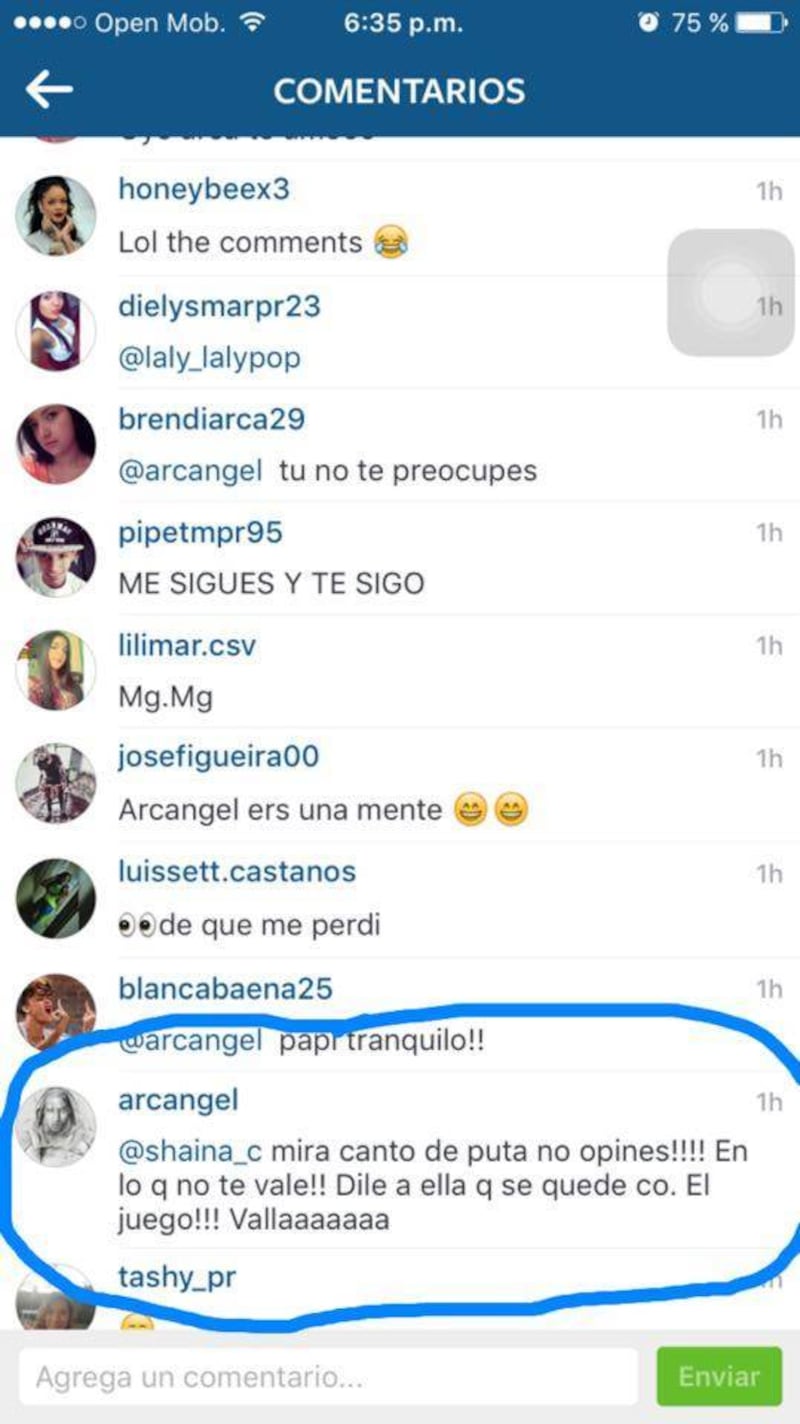Open the @shaina_c mention
The image size is (800, 1424).
coord(190,1151)
